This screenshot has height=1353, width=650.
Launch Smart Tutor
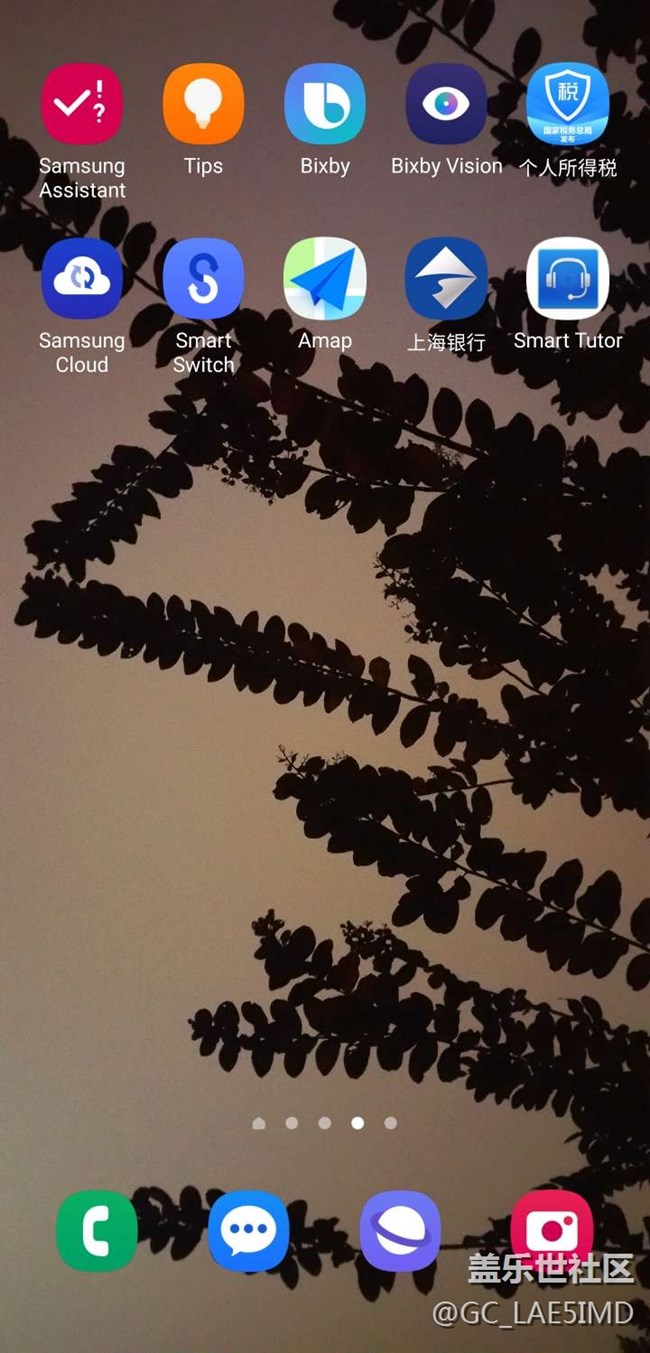pos(567,279)
